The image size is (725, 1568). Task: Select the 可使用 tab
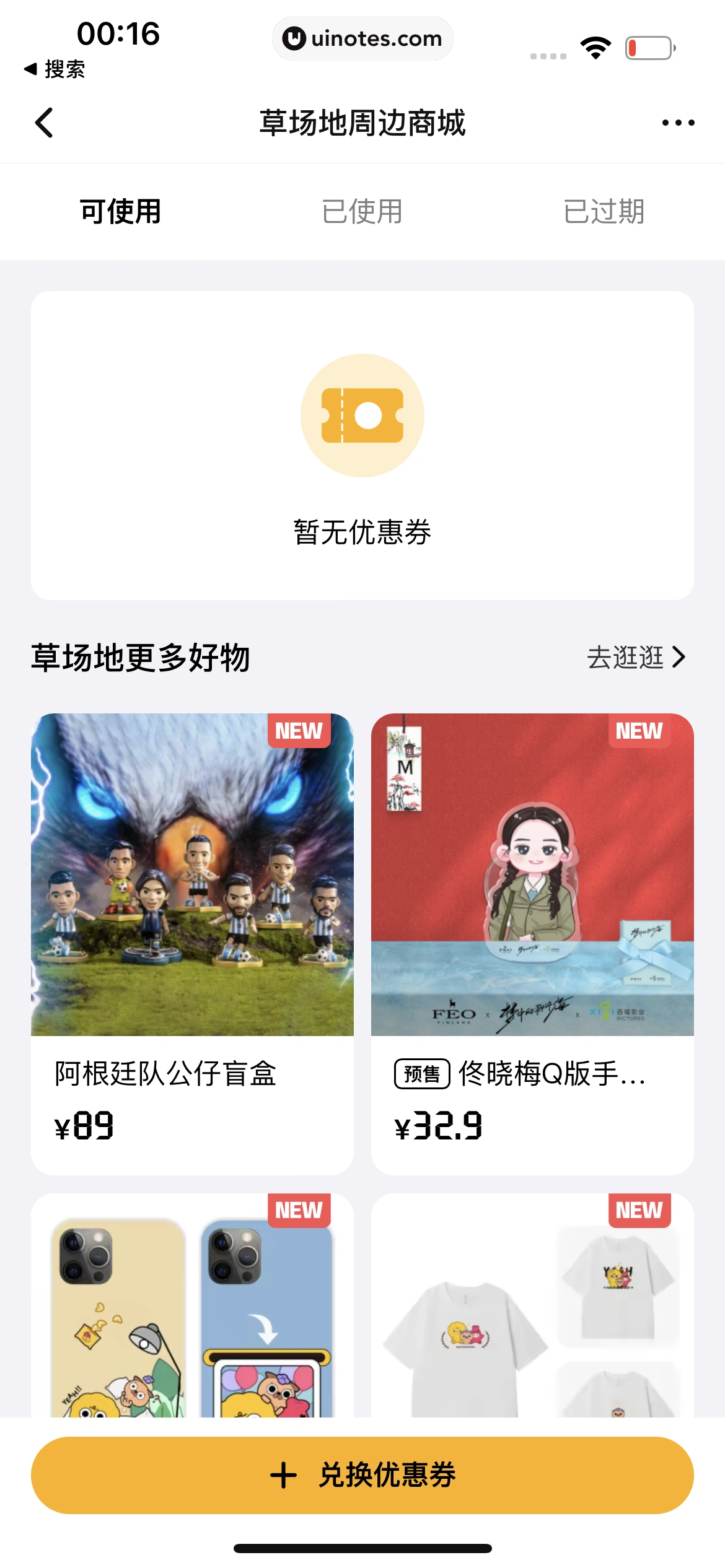coord(120,212)
